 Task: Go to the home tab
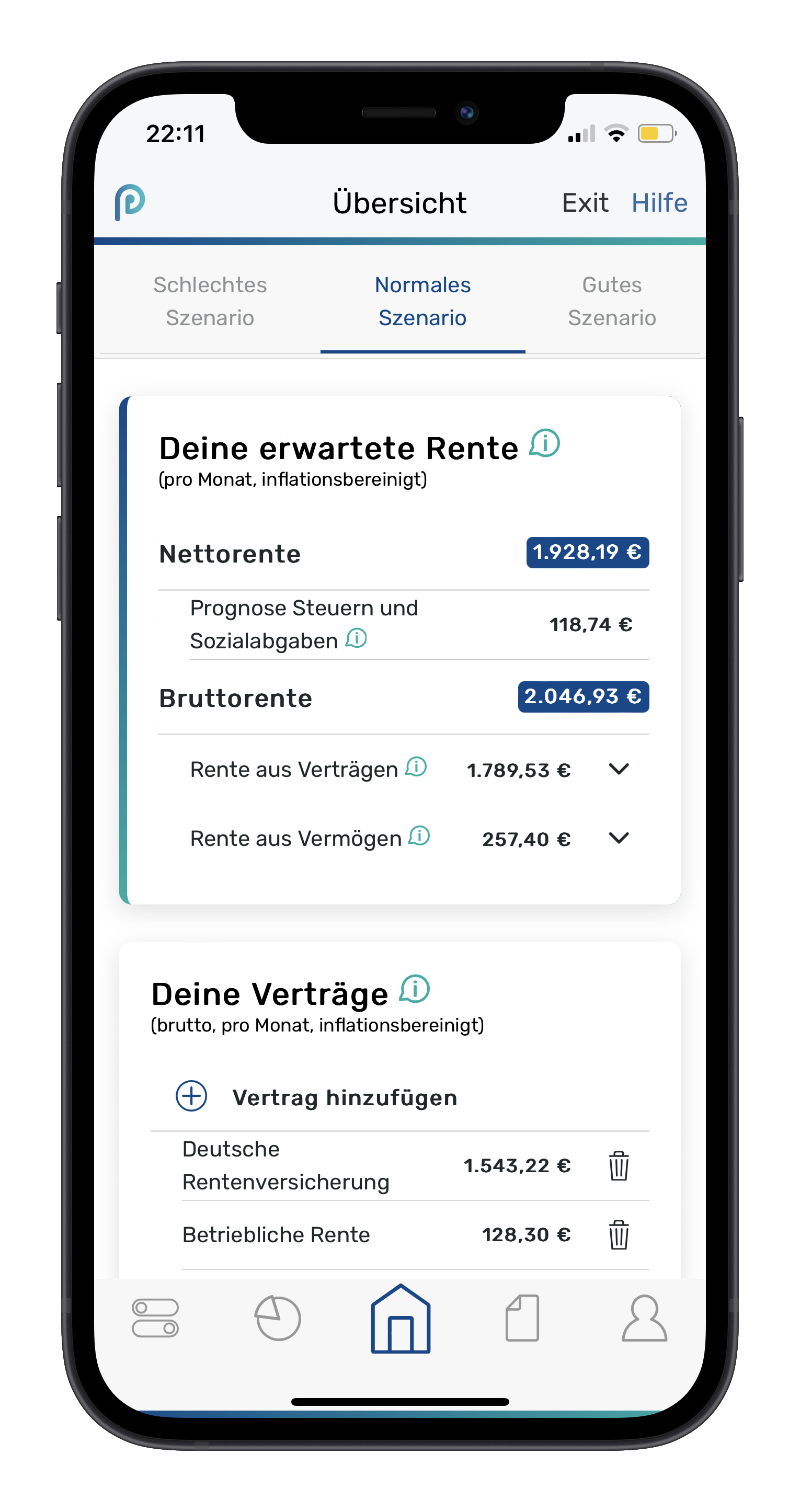[x=401, y=1320]
